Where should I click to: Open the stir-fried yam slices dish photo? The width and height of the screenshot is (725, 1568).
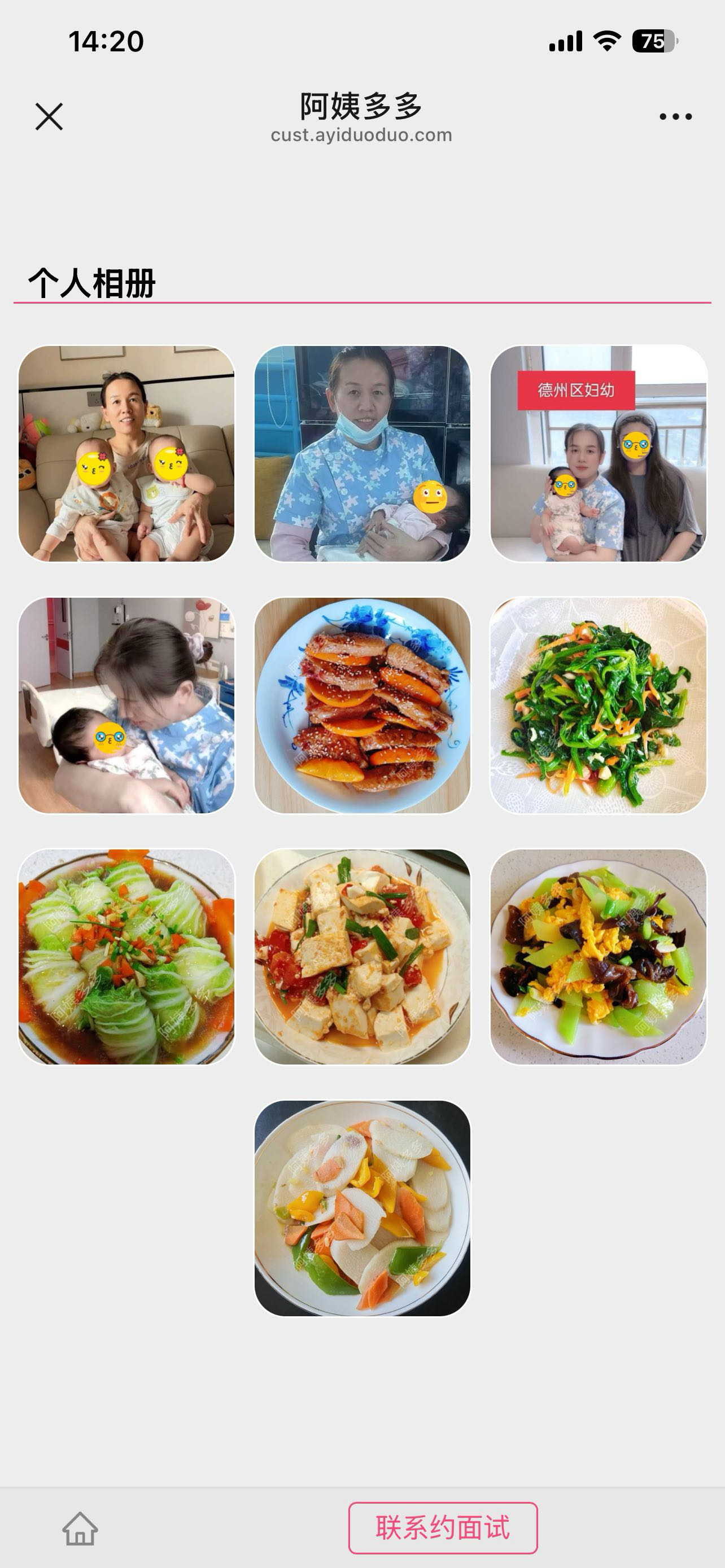[362, 1208]
